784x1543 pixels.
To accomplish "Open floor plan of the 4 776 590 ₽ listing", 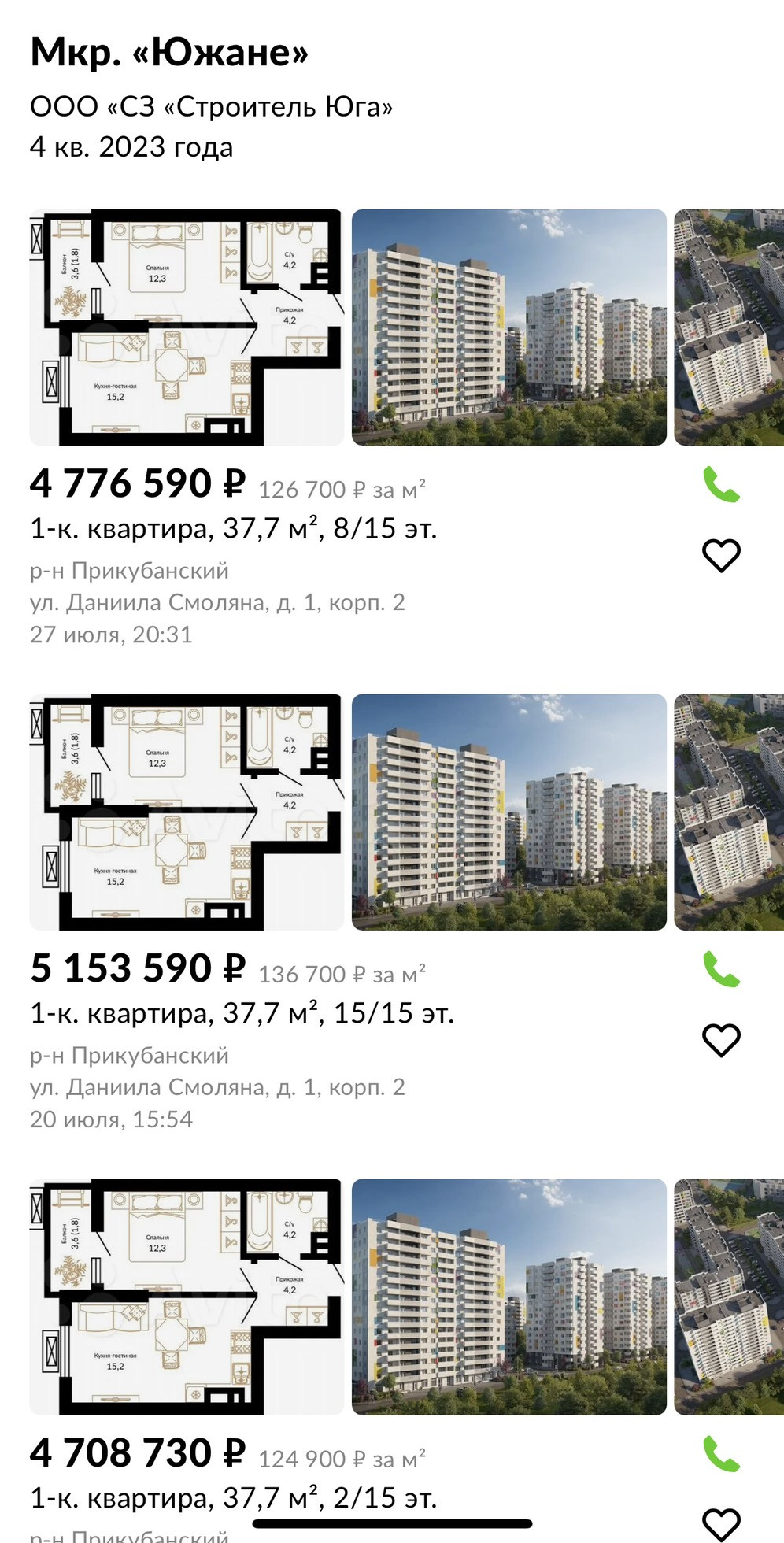I will 187,327.
